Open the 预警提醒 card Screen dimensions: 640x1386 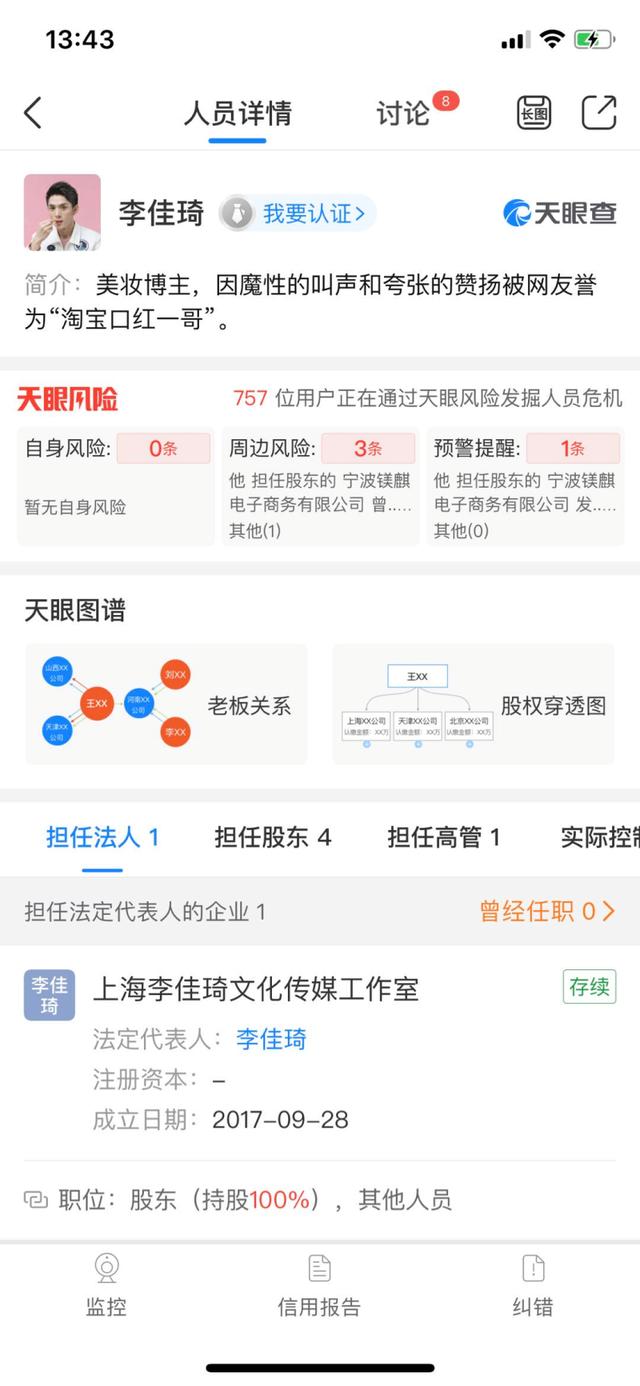(x=525, y=486)
